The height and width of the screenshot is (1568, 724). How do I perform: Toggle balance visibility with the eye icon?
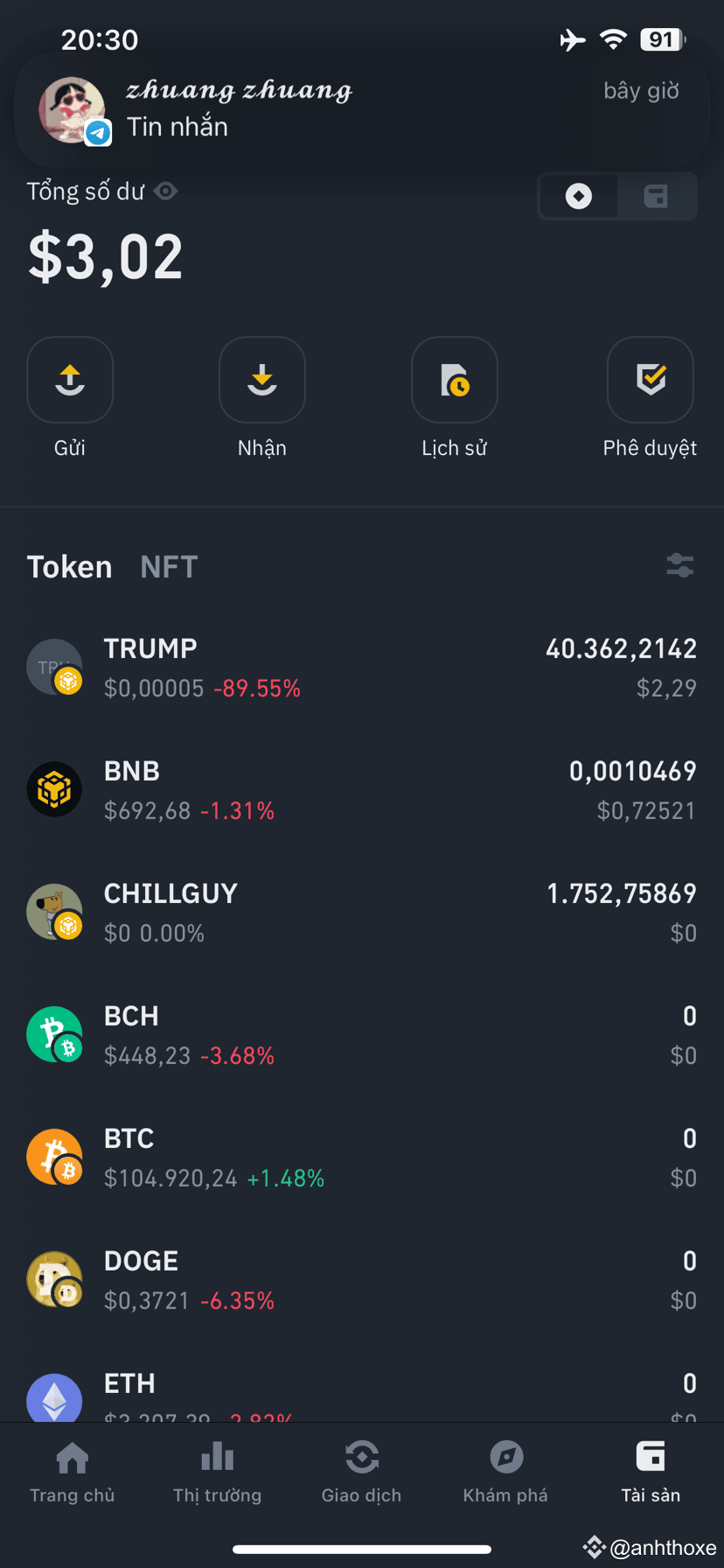coord(166,191)
